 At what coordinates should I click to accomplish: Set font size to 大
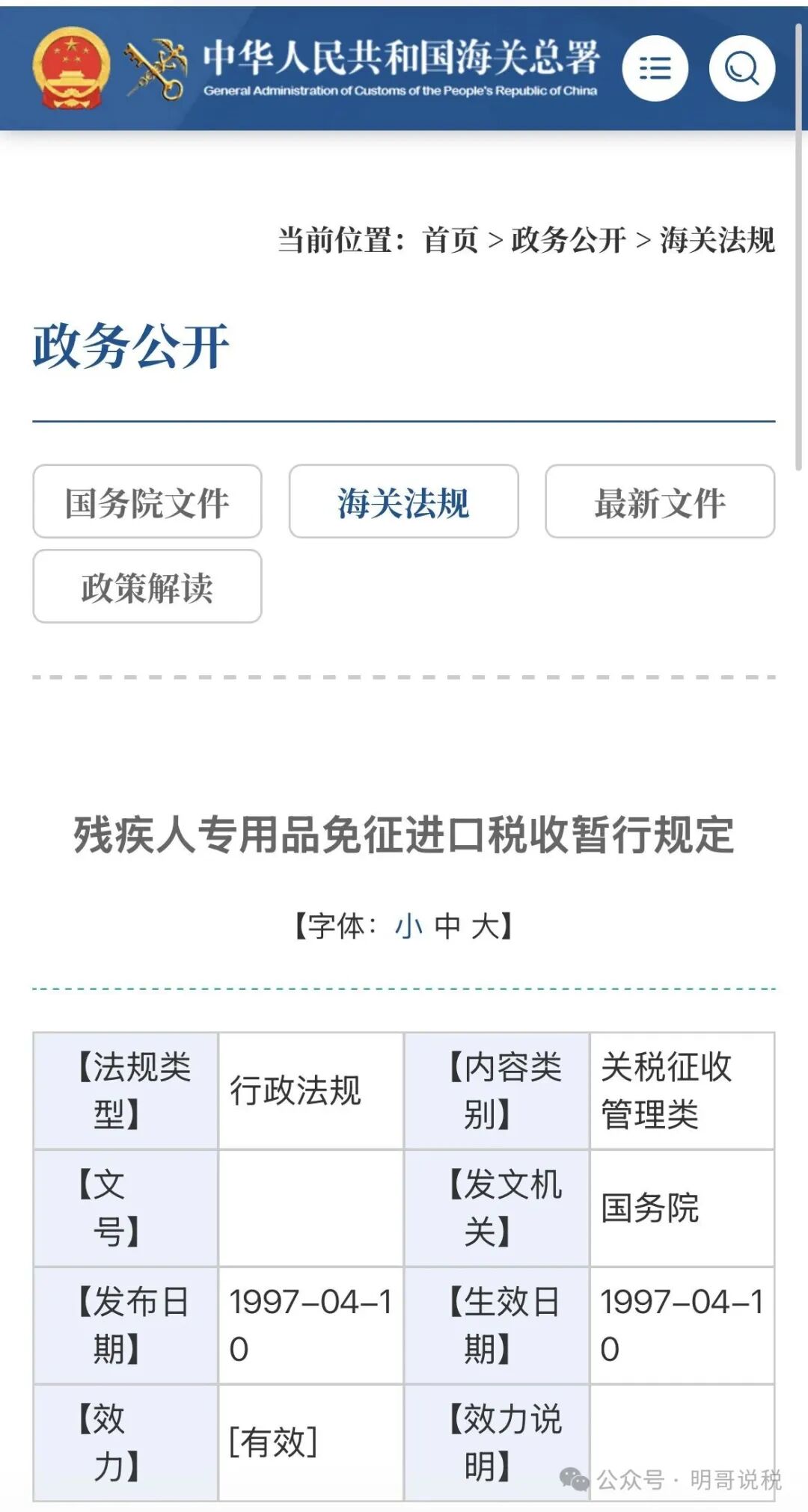(485, 926)
